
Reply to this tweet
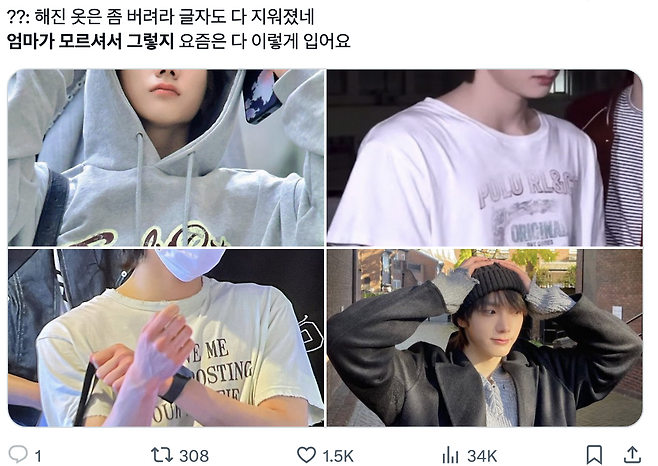click(x=18, y=455)
